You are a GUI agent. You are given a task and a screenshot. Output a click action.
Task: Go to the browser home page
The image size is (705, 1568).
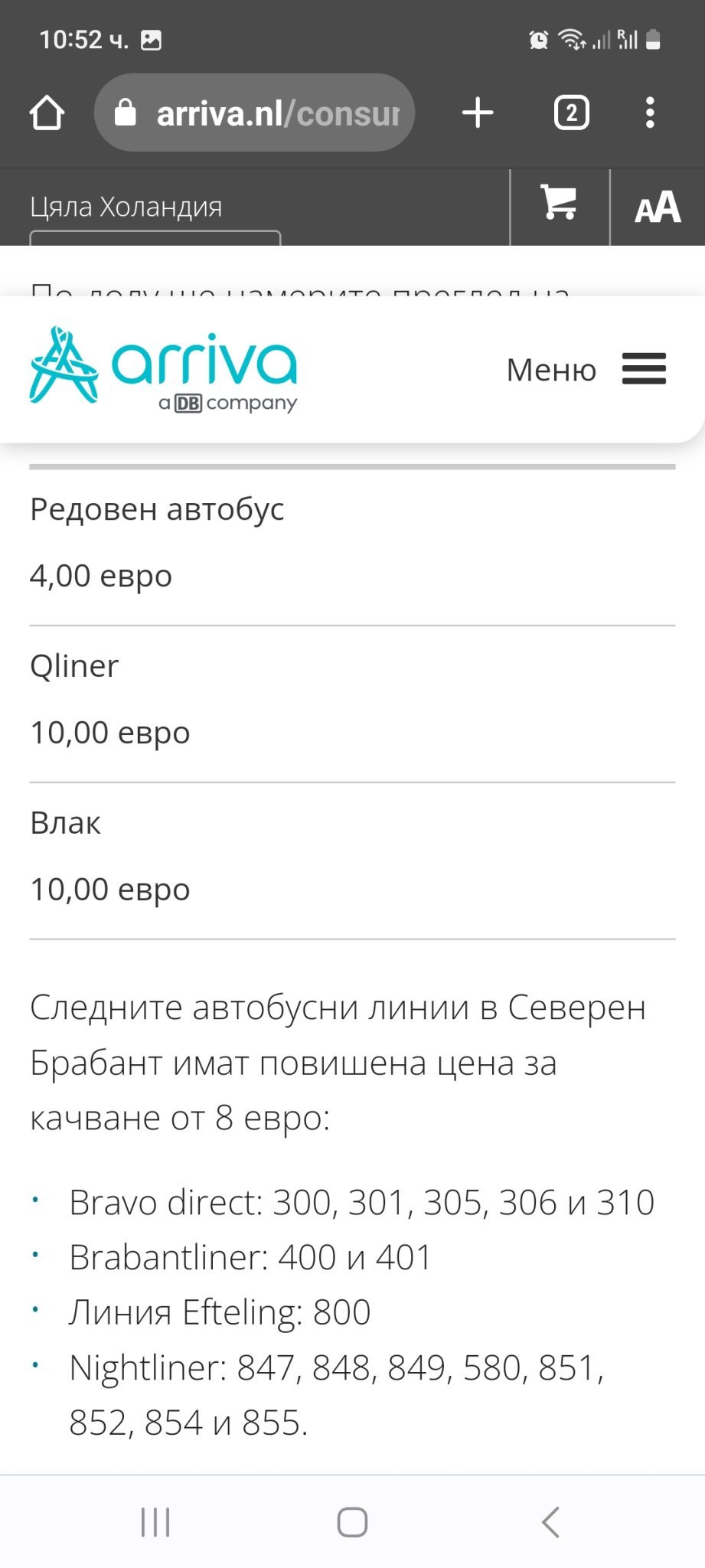coord(47,113)
